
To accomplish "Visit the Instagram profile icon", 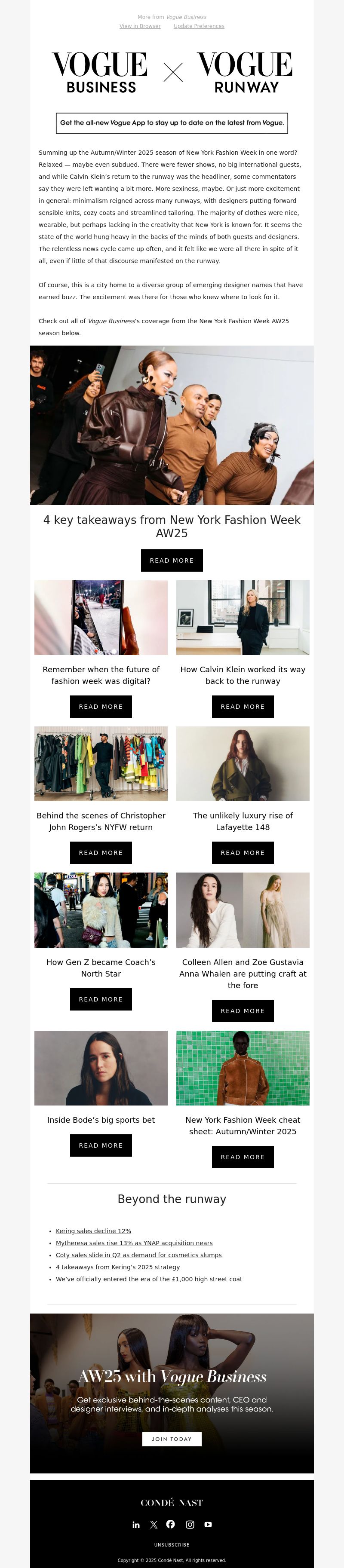I will pos(190,1525).
